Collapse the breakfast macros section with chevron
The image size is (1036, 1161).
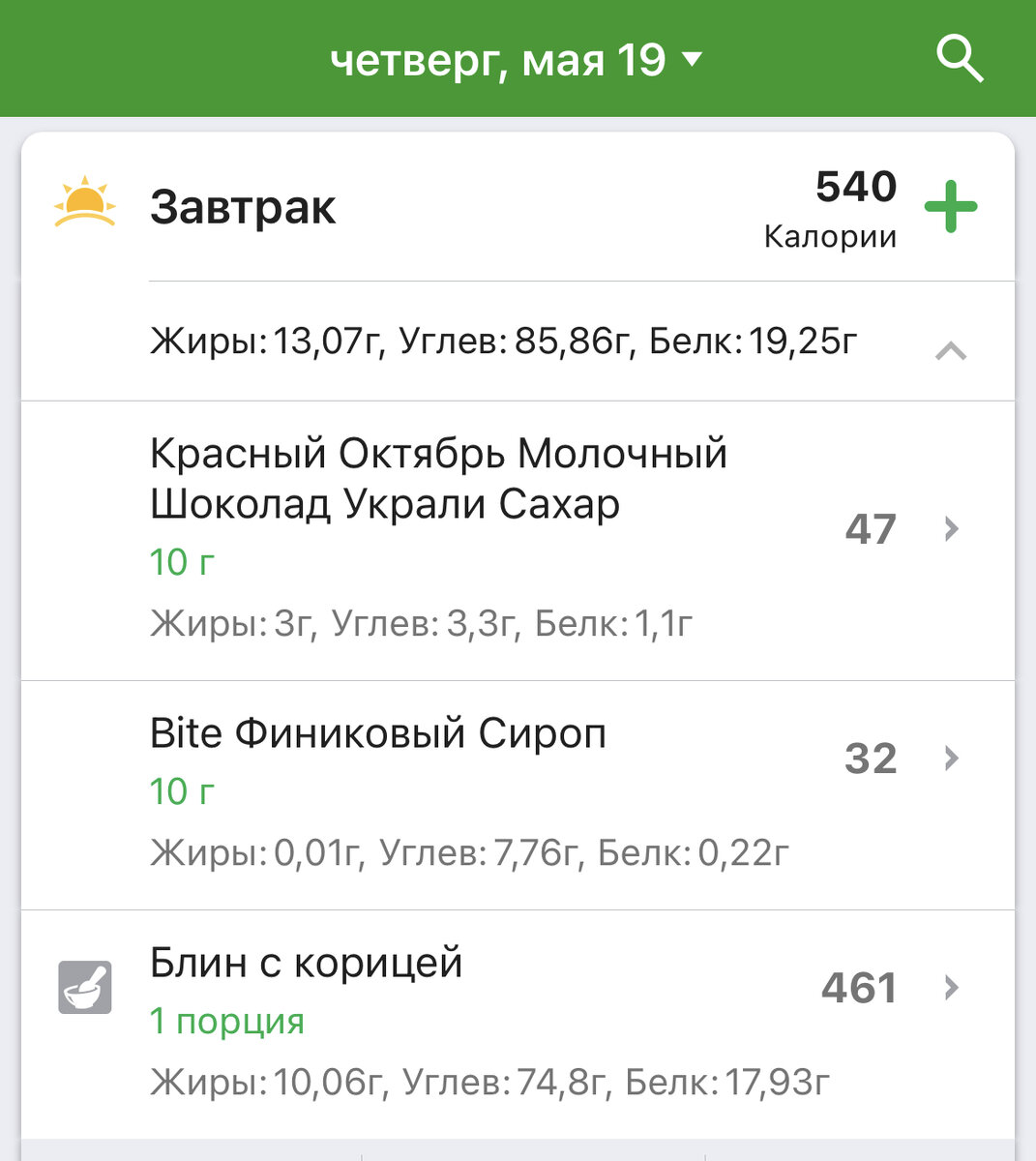(953, 352)
